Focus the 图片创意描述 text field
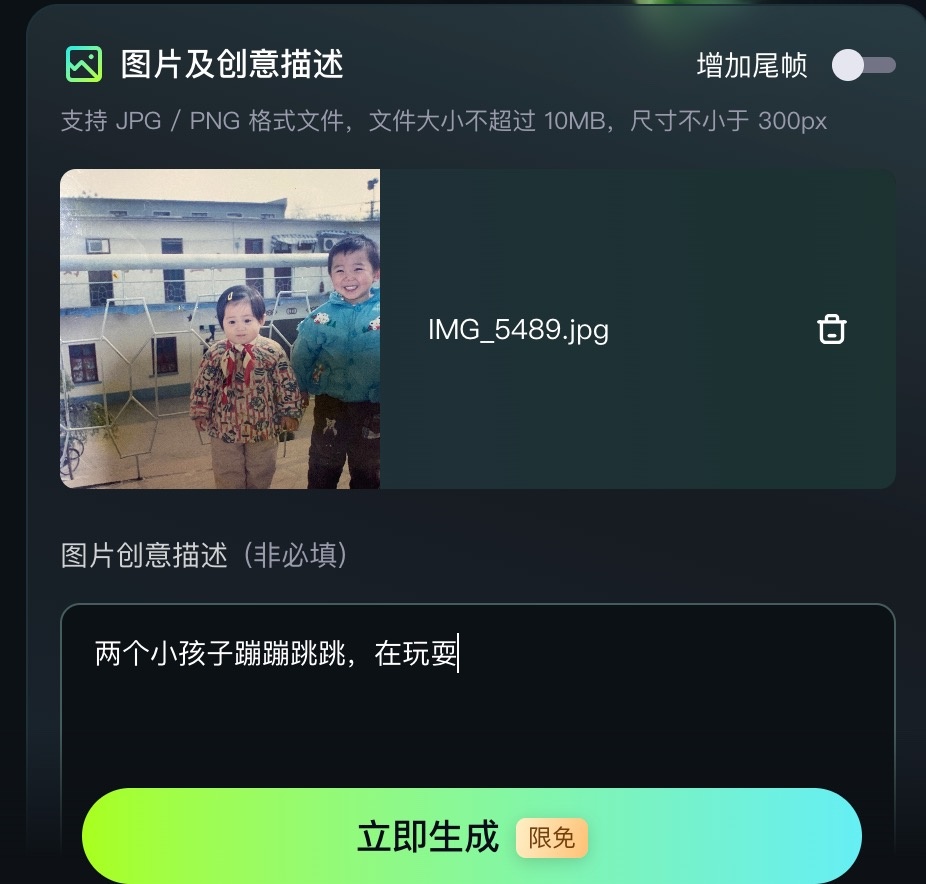Viewport: 926px width, 884px height. point(477,700)
